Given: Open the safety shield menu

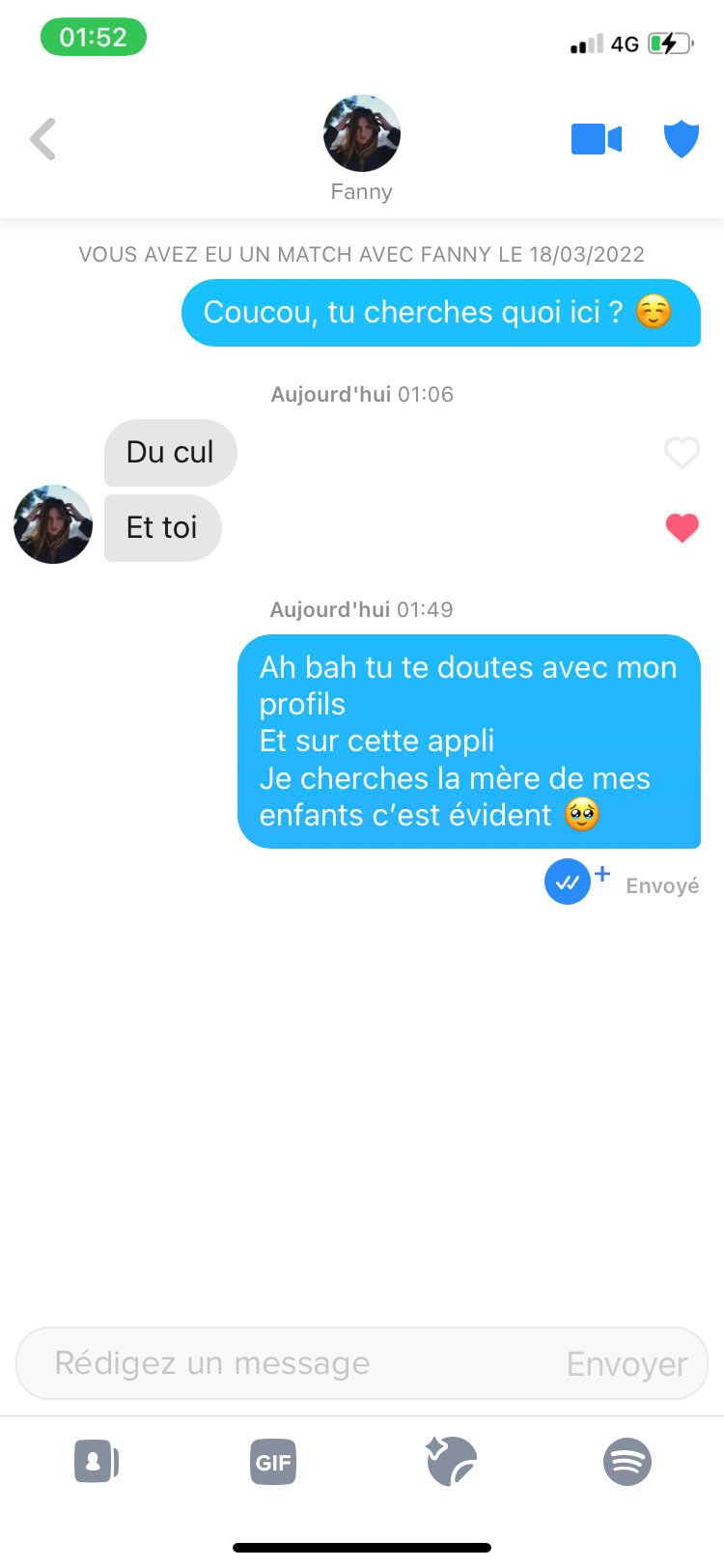Looking at the screenshot, I should [x=682, y=139].
